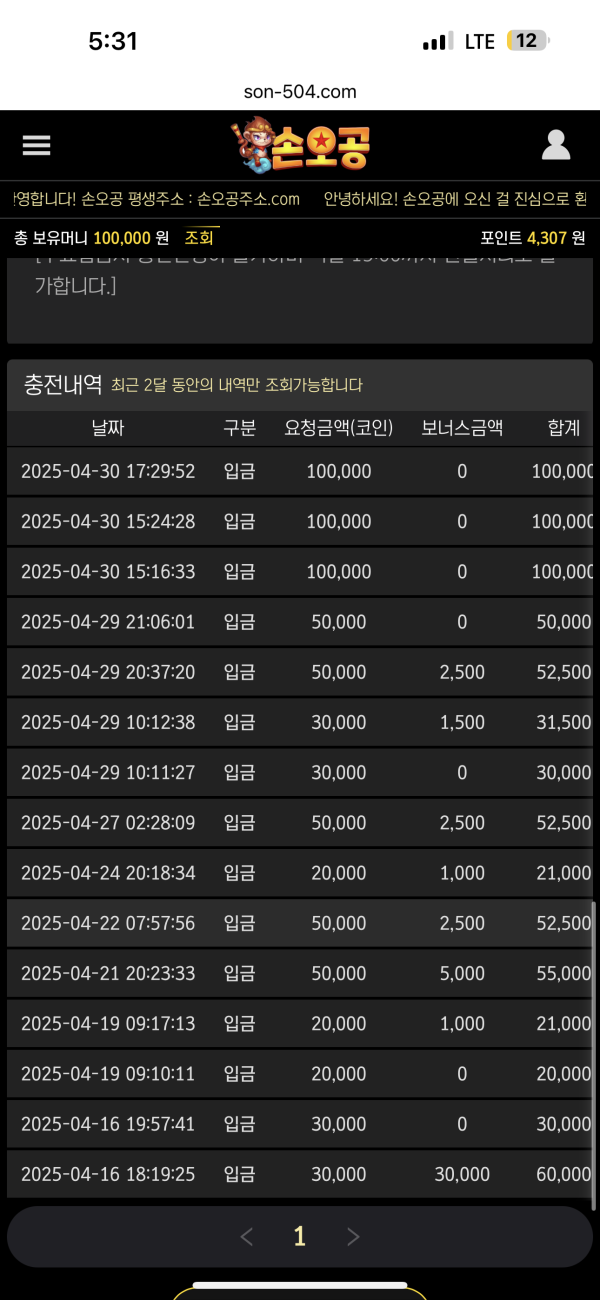Go to the next page arrow
The width and height of the screenshot is (600, 1300).
352,1237
